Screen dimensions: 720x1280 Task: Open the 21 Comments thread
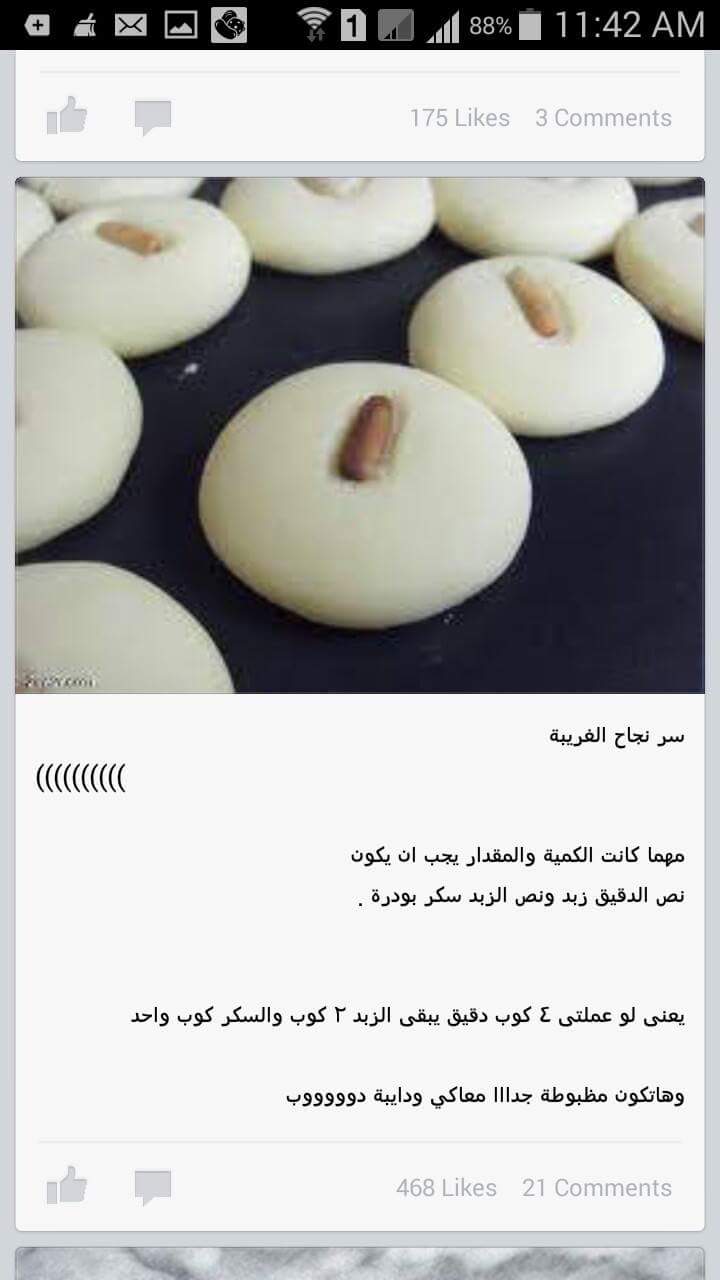point(597,1188)
